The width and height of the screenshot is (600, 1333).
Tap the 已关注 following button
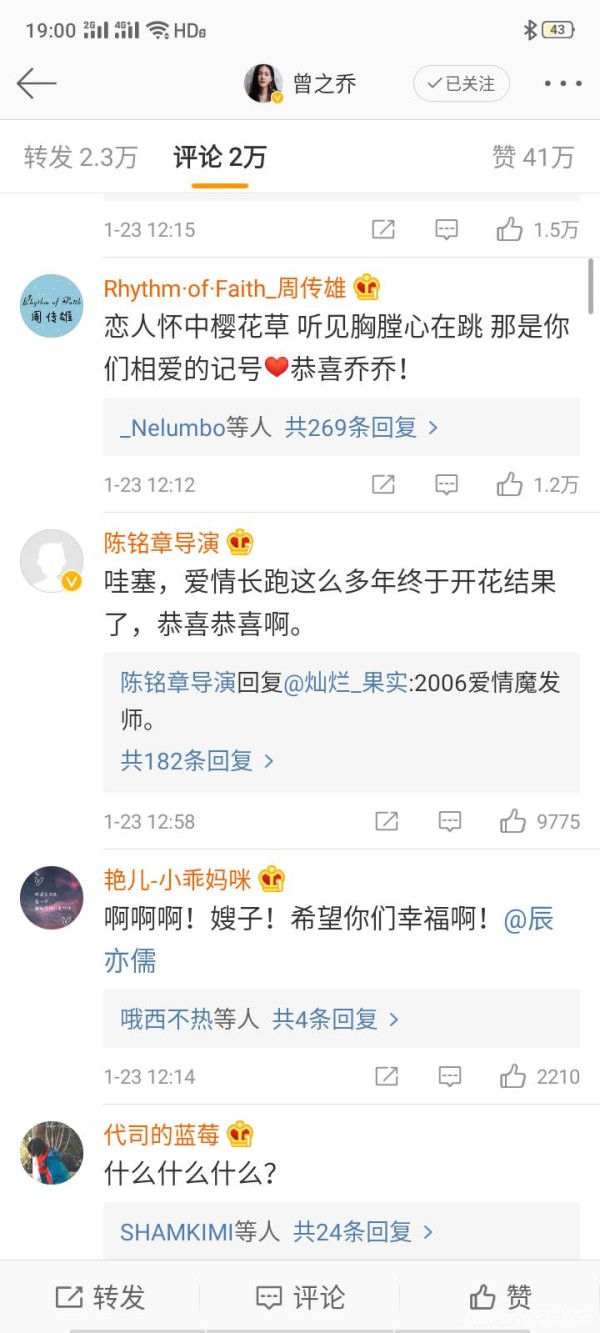tap(461, 84)
